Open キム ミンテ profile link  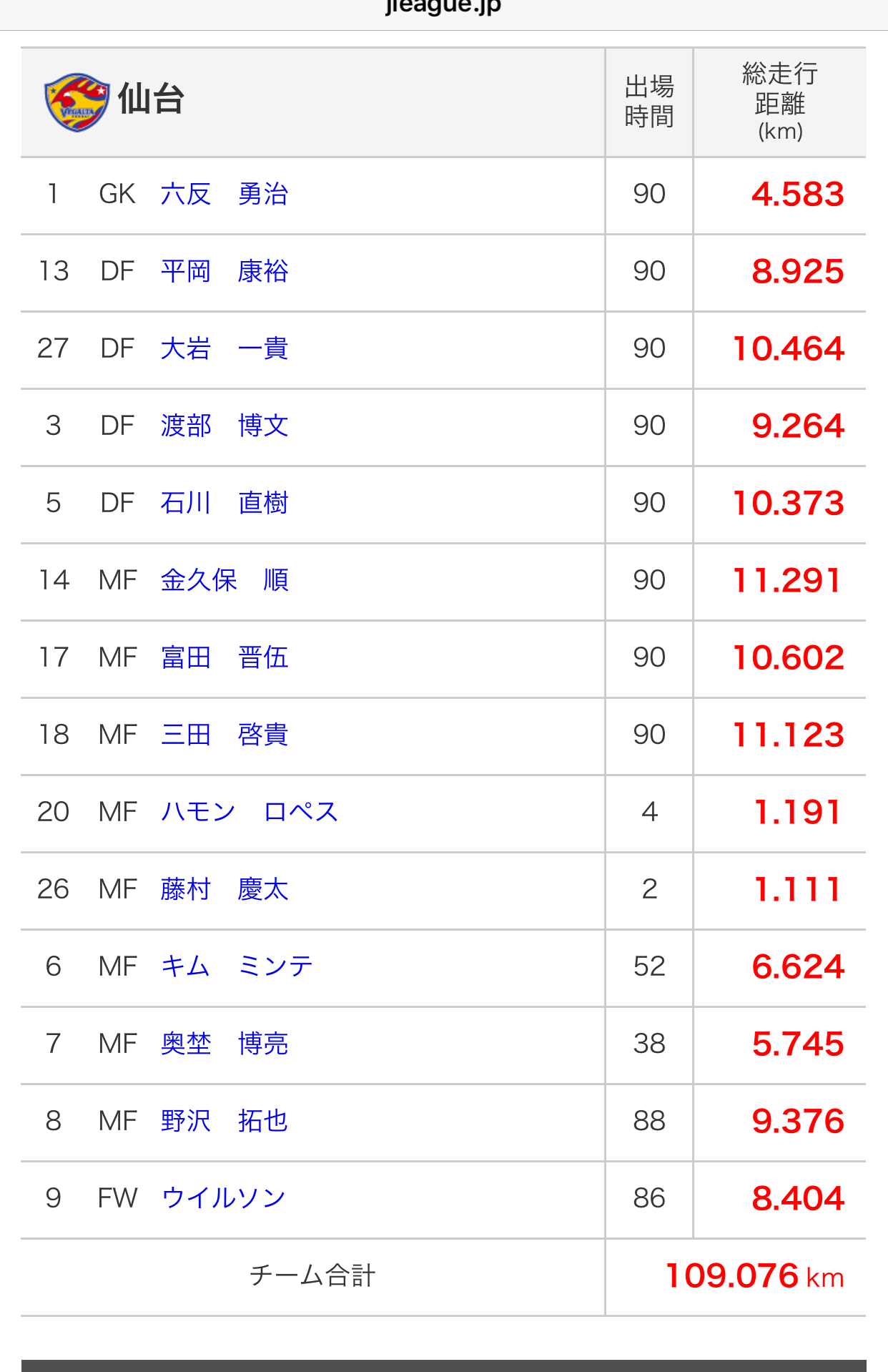[237, 967]
